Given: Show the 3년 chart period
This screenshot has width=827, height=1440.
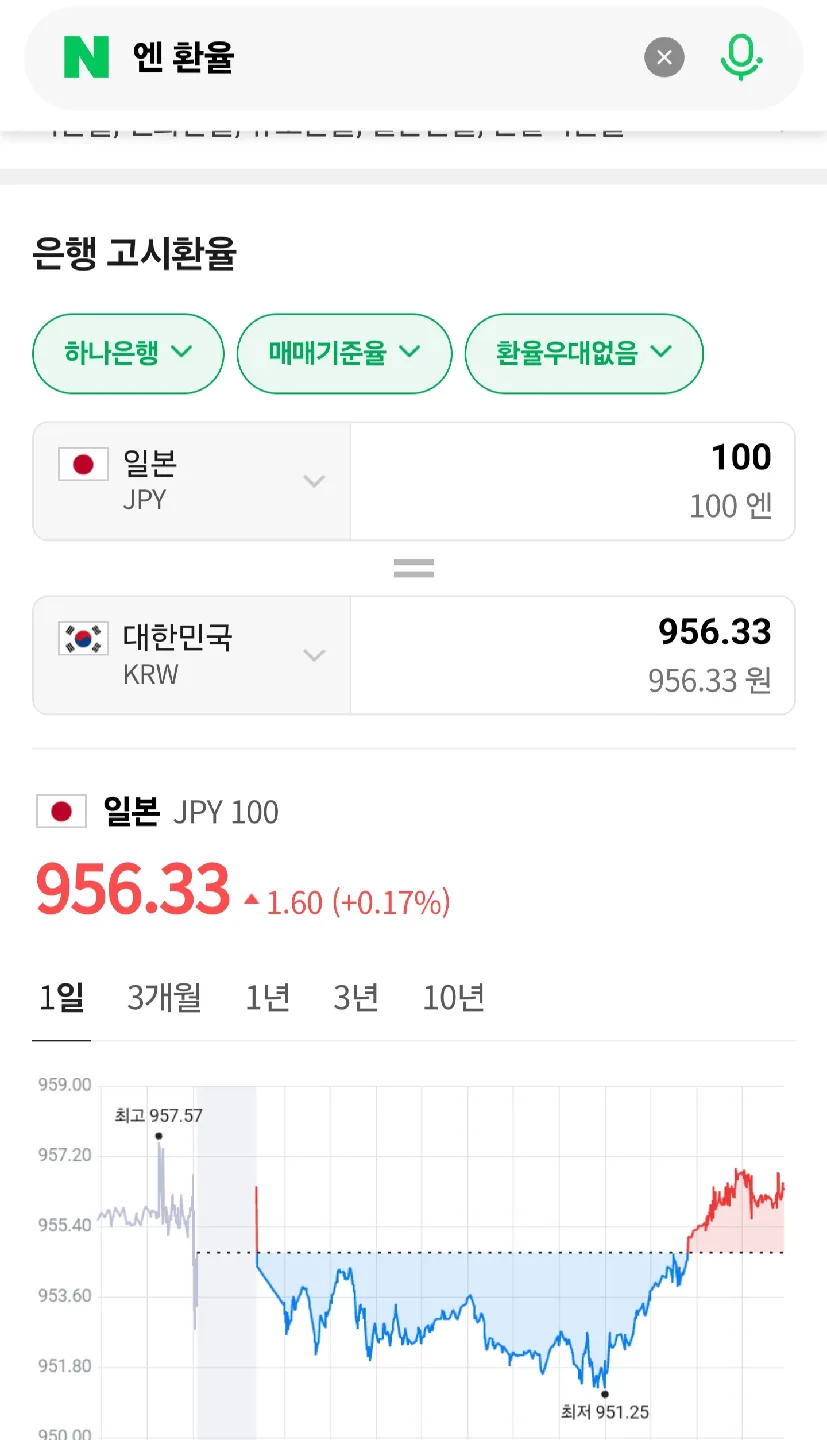Looking at the screenshot, I should pyautogui.click(x=356, y=997).
